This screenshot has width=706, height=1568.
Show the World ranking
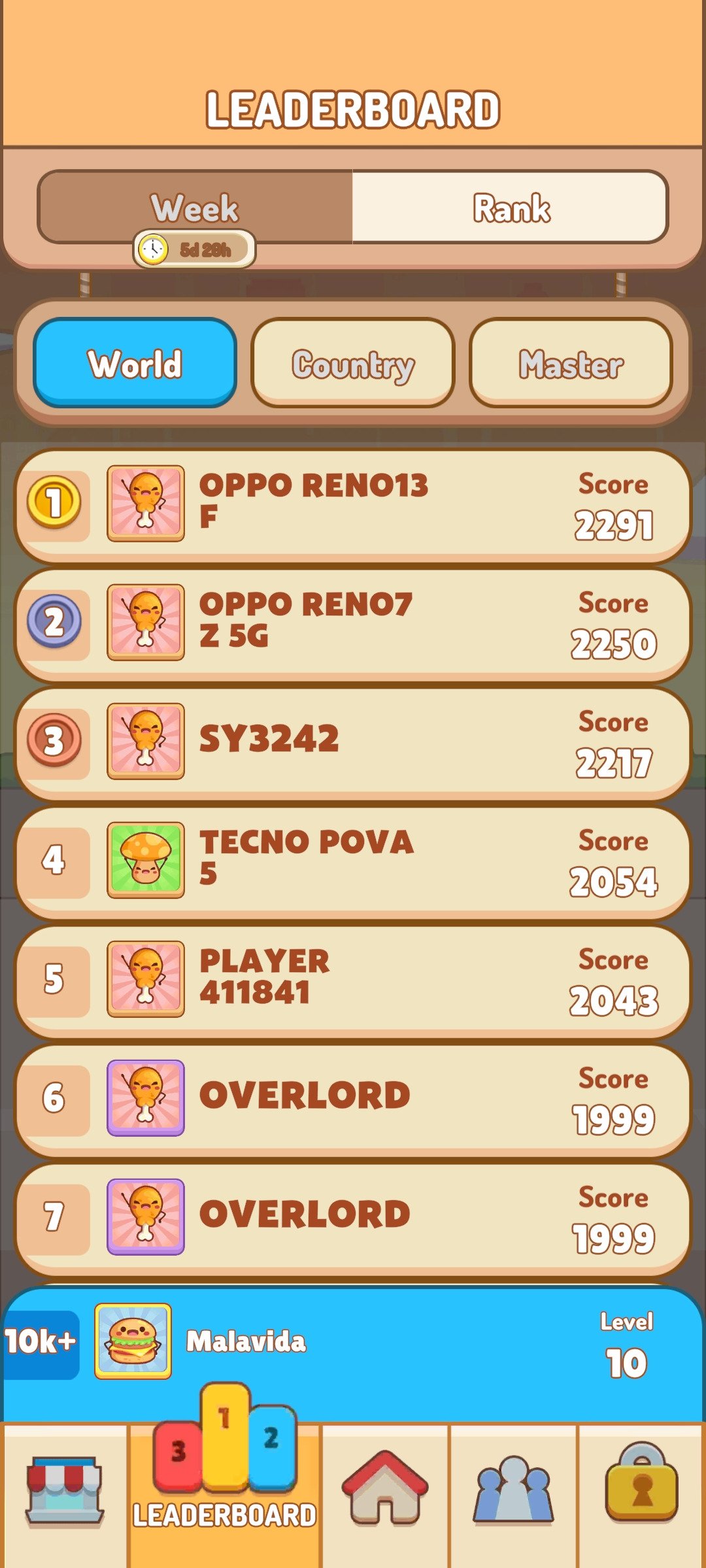(x=135, y=363)
